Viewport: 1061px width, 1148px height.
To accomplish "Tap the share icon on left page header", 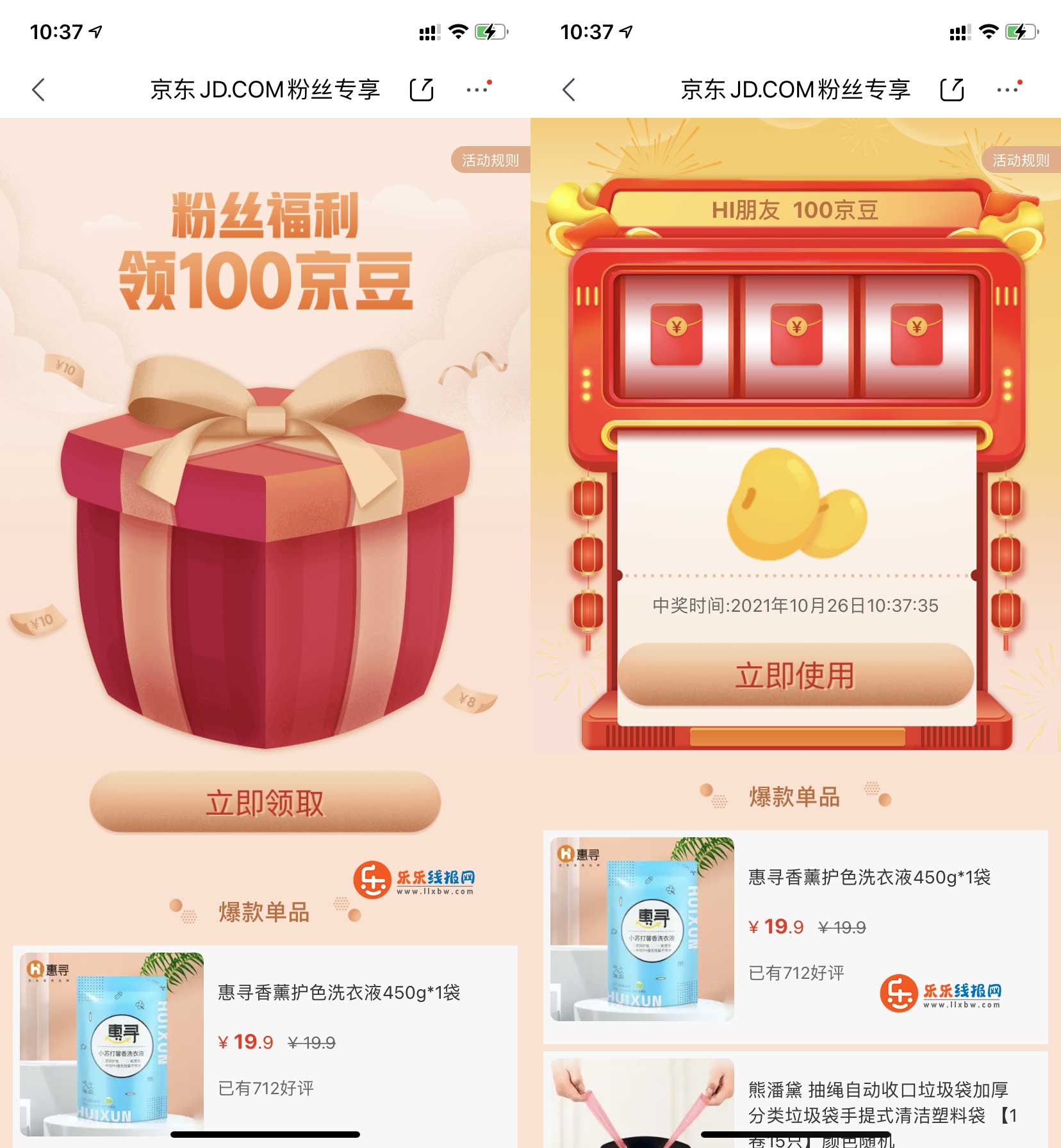I will point(422,89).
